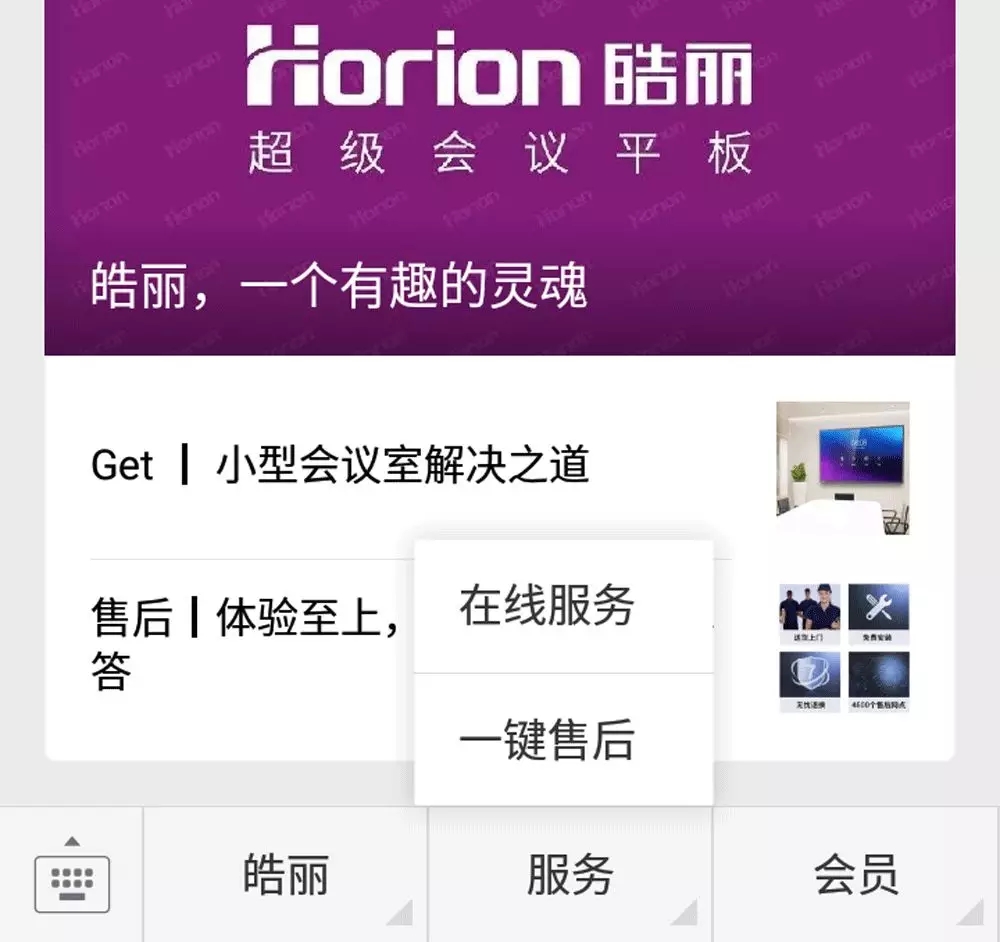Open the 会员 bottom menu
Image resolution: width=1000 pixels, height=942 pixels.
[856, 876]
